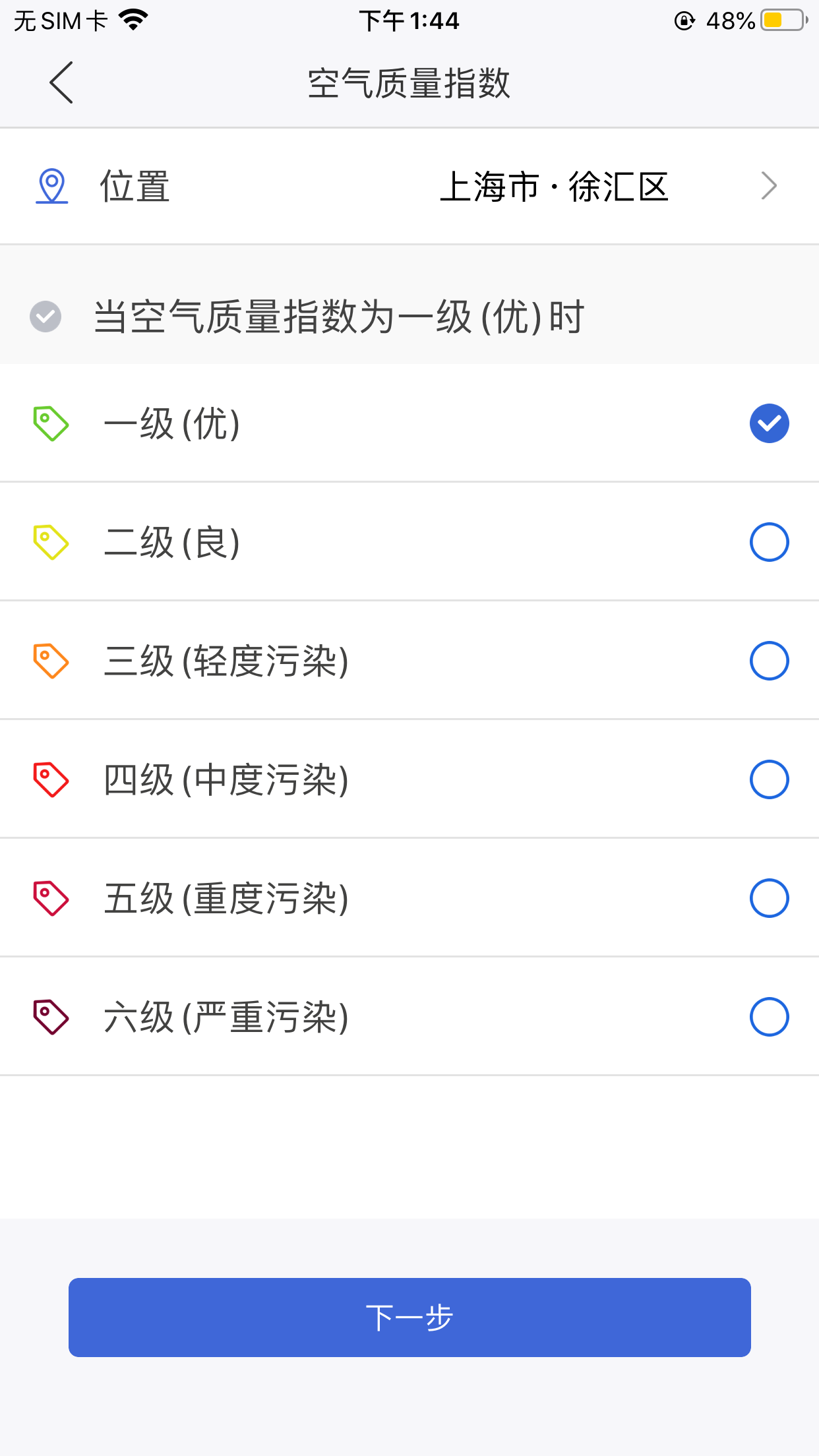819x1456 pixels.
Task: Tap the 下一步 button
Action: pyautogui.click(x=409, y=1318)
